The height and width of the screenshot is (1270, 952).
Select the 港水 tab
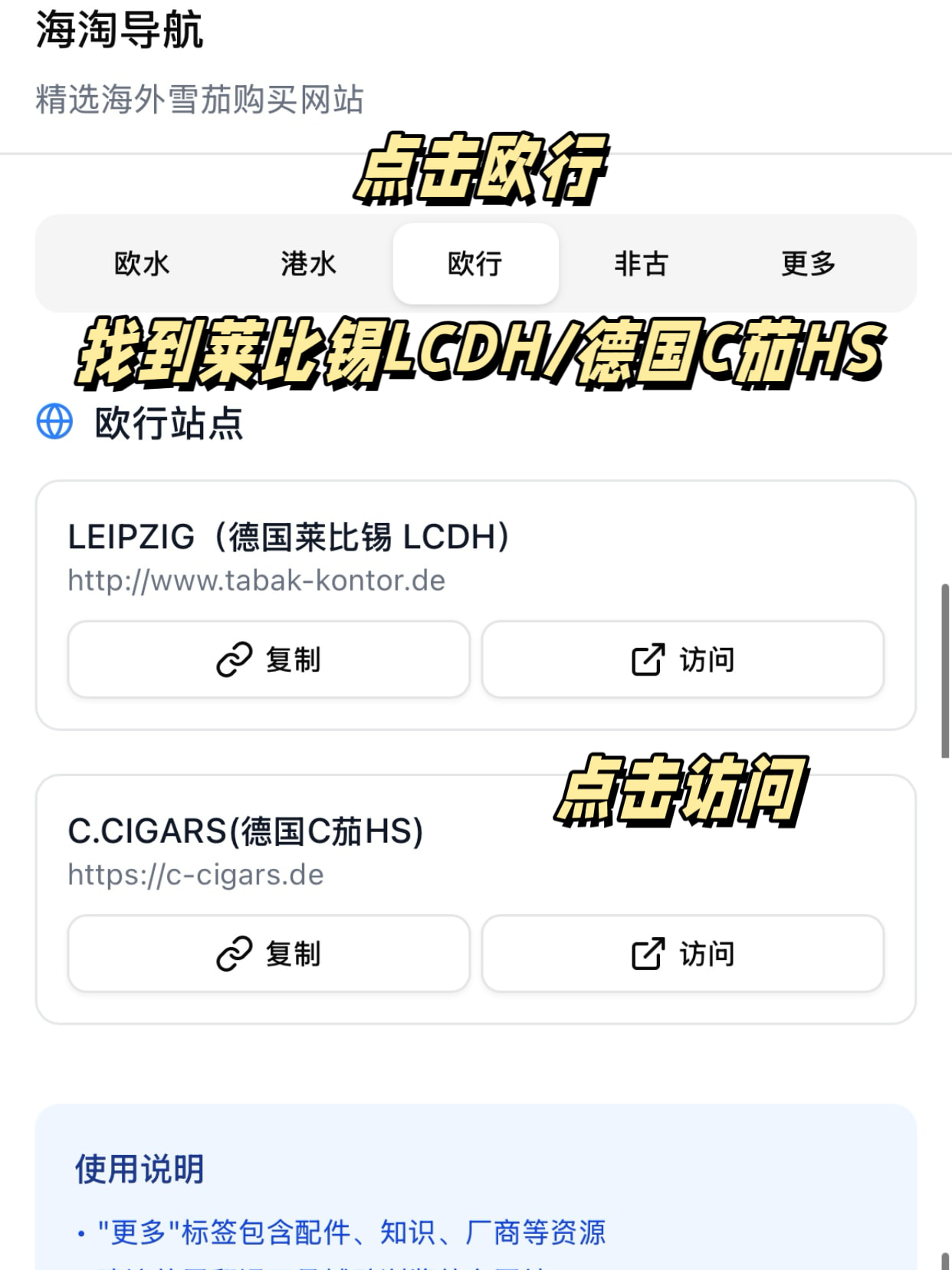[308, 264]
